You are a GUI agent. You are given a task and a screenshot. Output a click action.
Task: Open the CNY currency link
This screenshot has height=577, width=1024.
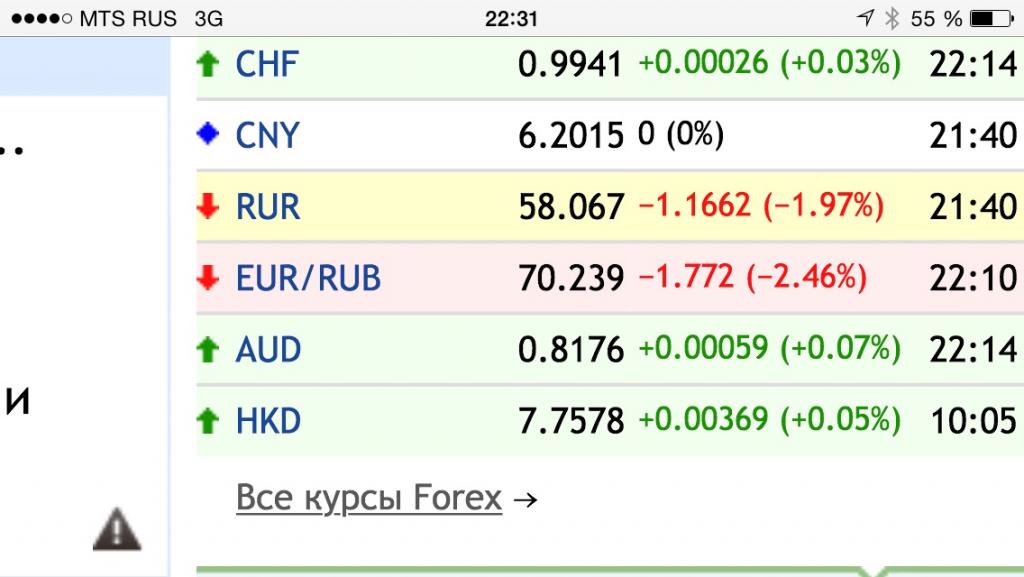267,135
